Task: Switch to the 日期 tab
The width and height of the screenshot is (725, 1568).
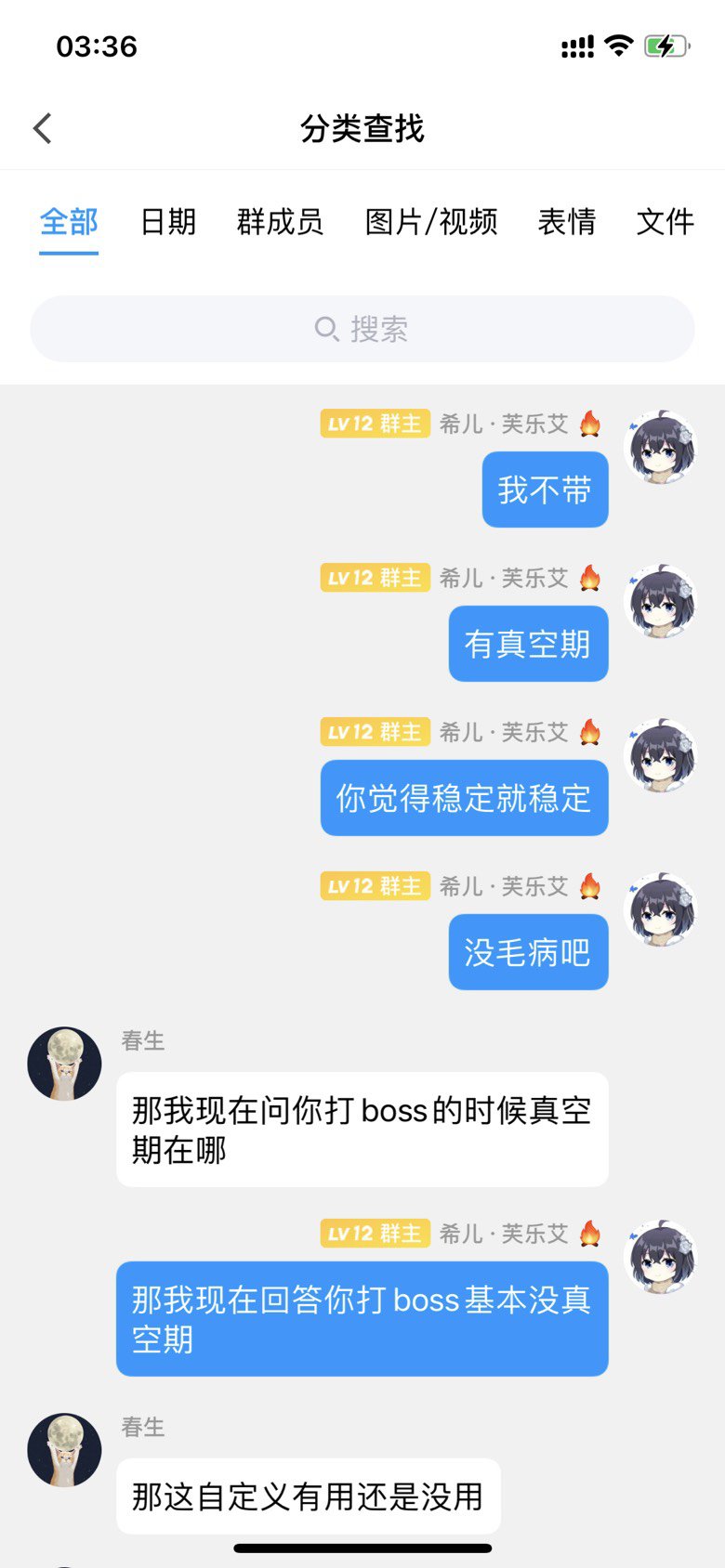Action: pyautogui.click(x=168, y=222)
